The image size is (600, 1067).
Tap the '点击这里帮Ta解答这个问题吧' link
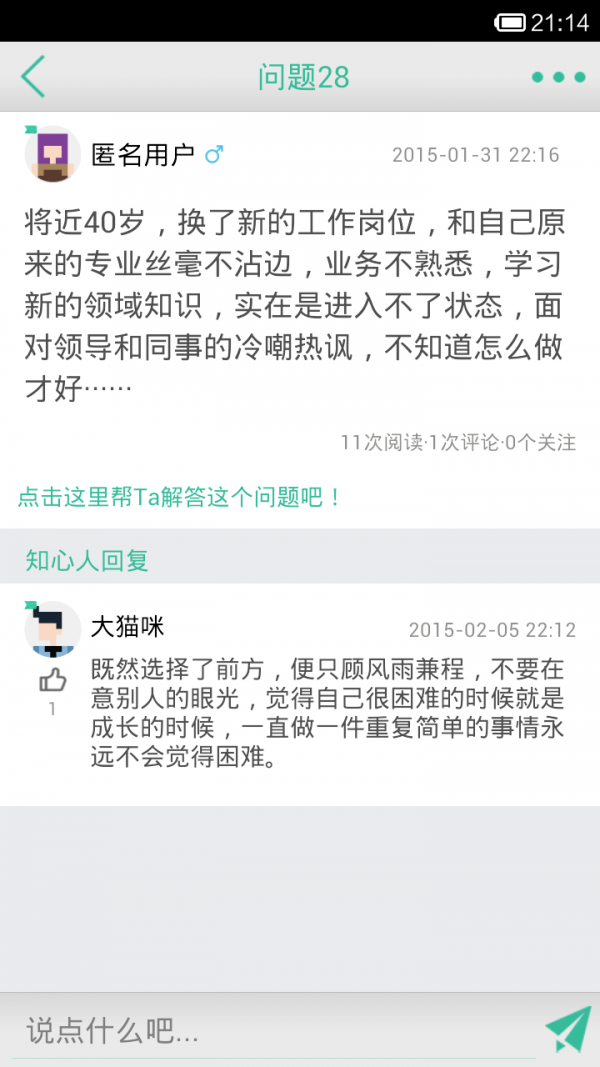(x=180, y=497)
